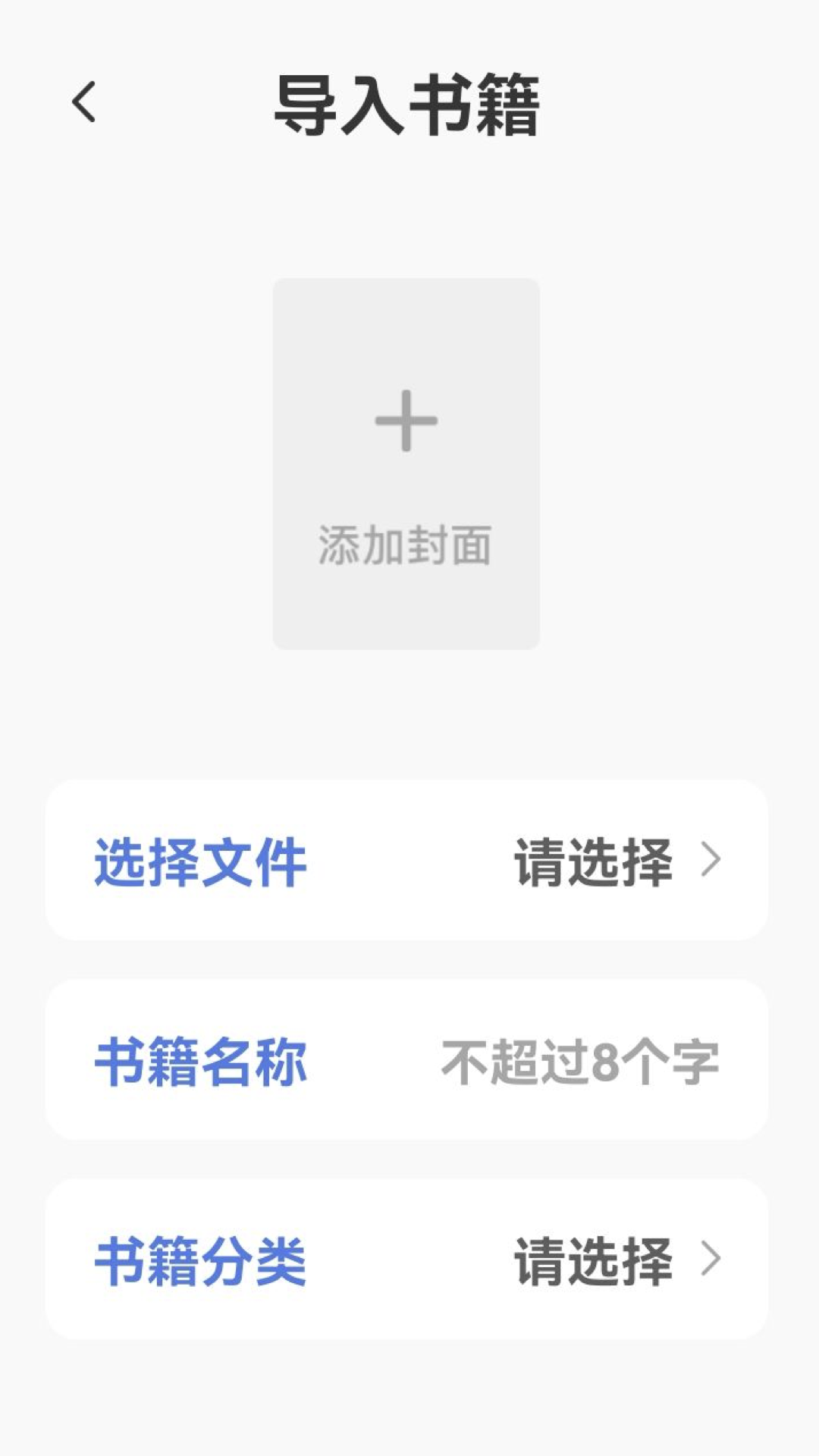Click the 不超过8个字 placeholder text
The image size is (819, 1456).
coord(580,1062)
